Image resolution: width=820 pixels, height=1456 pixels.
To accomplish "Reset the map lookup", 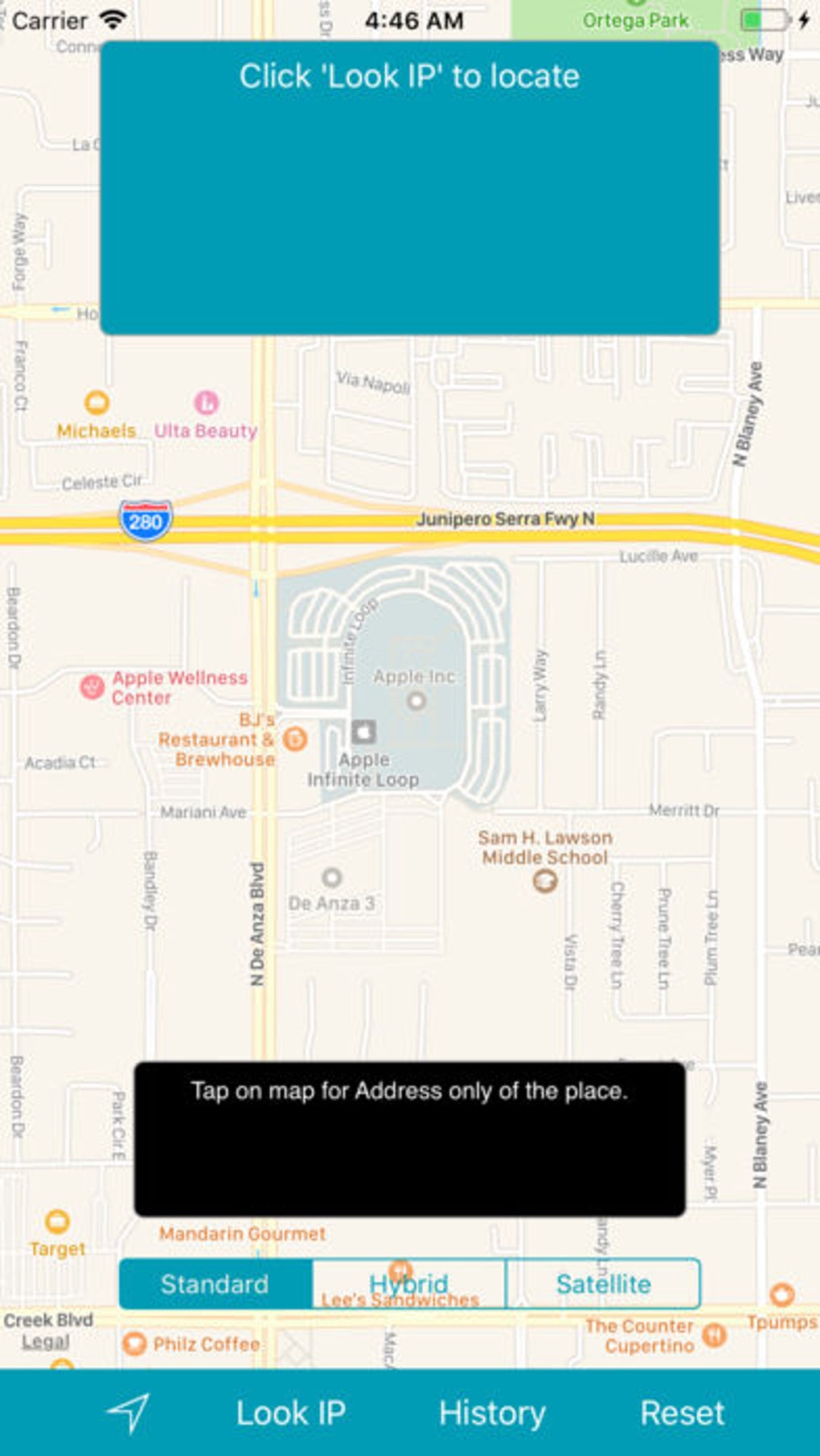I will tap(682, 1413).
